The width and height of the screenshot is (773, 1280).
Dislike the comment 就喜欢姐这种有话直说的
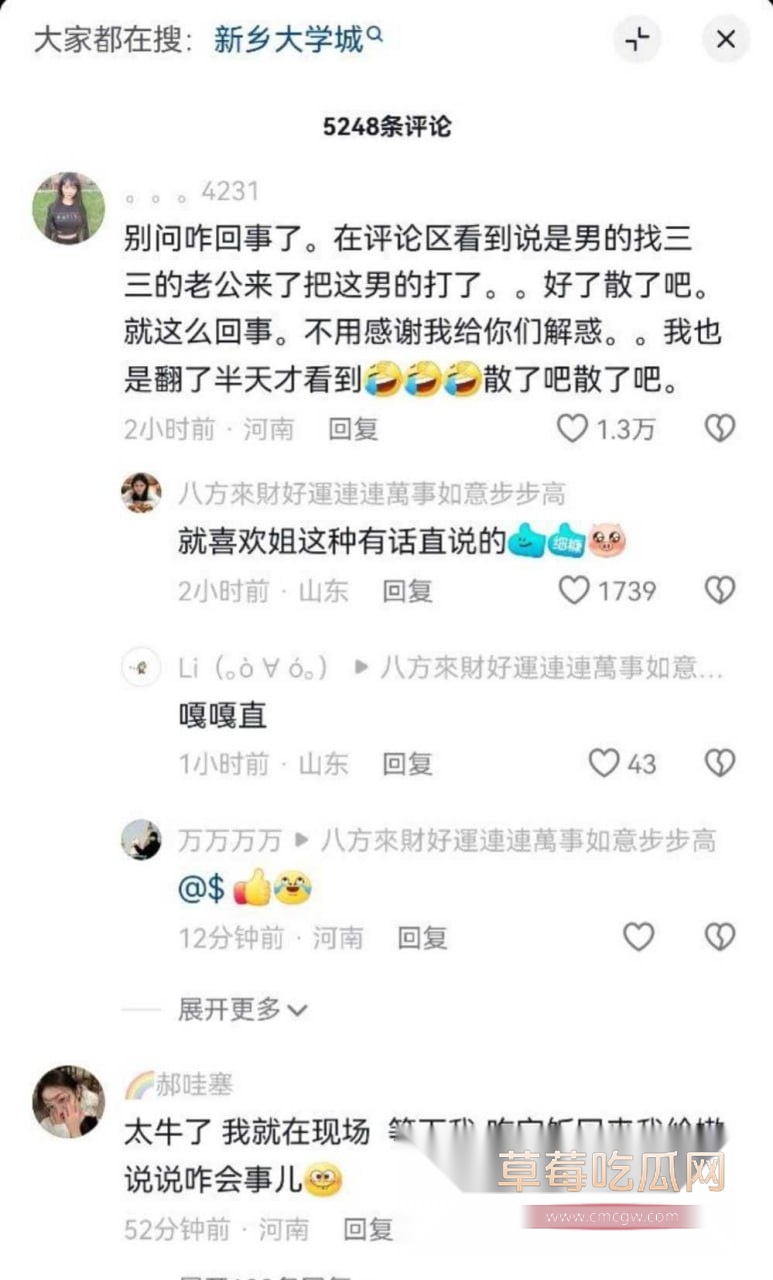[x=719, y=591]
